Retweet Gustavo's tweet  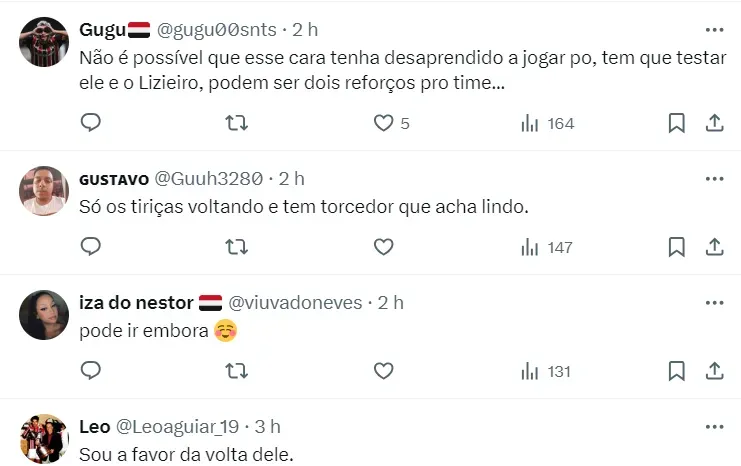click(x=237, y=246)
